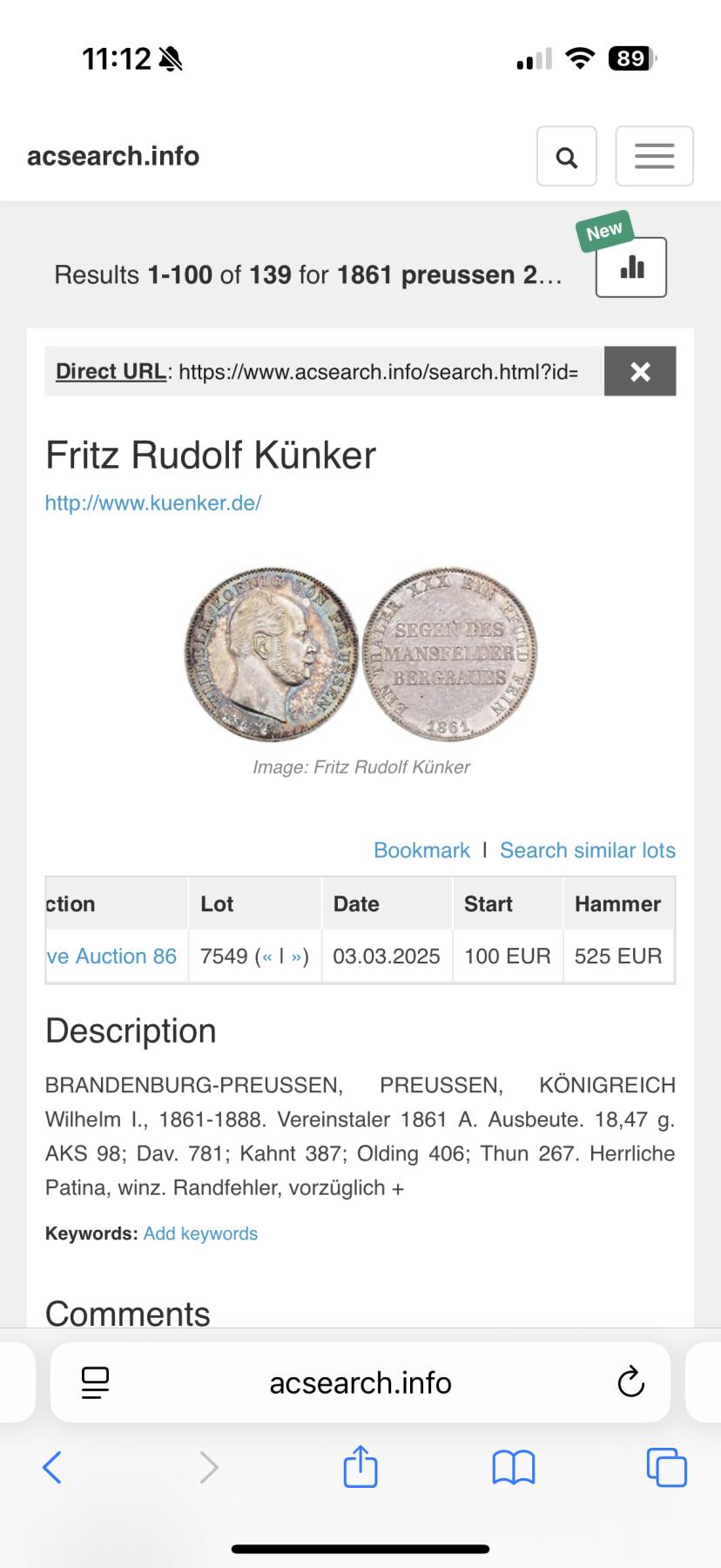Open the Auction 86 link

[113, 956]
